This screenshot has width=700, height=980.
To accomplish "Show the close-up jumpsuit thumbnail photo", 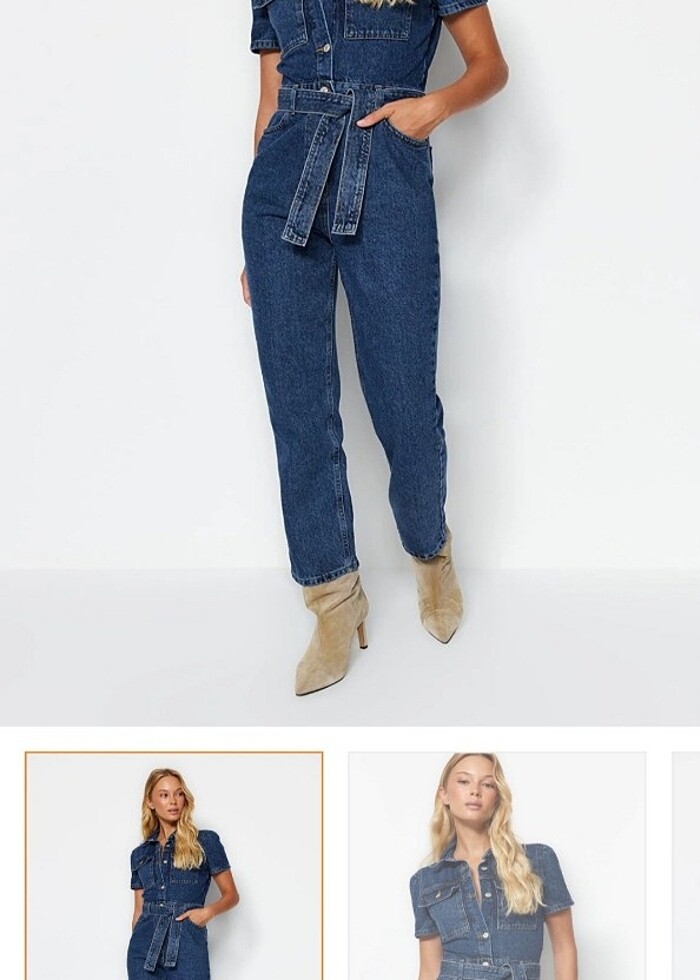I will tap(497, 866).
